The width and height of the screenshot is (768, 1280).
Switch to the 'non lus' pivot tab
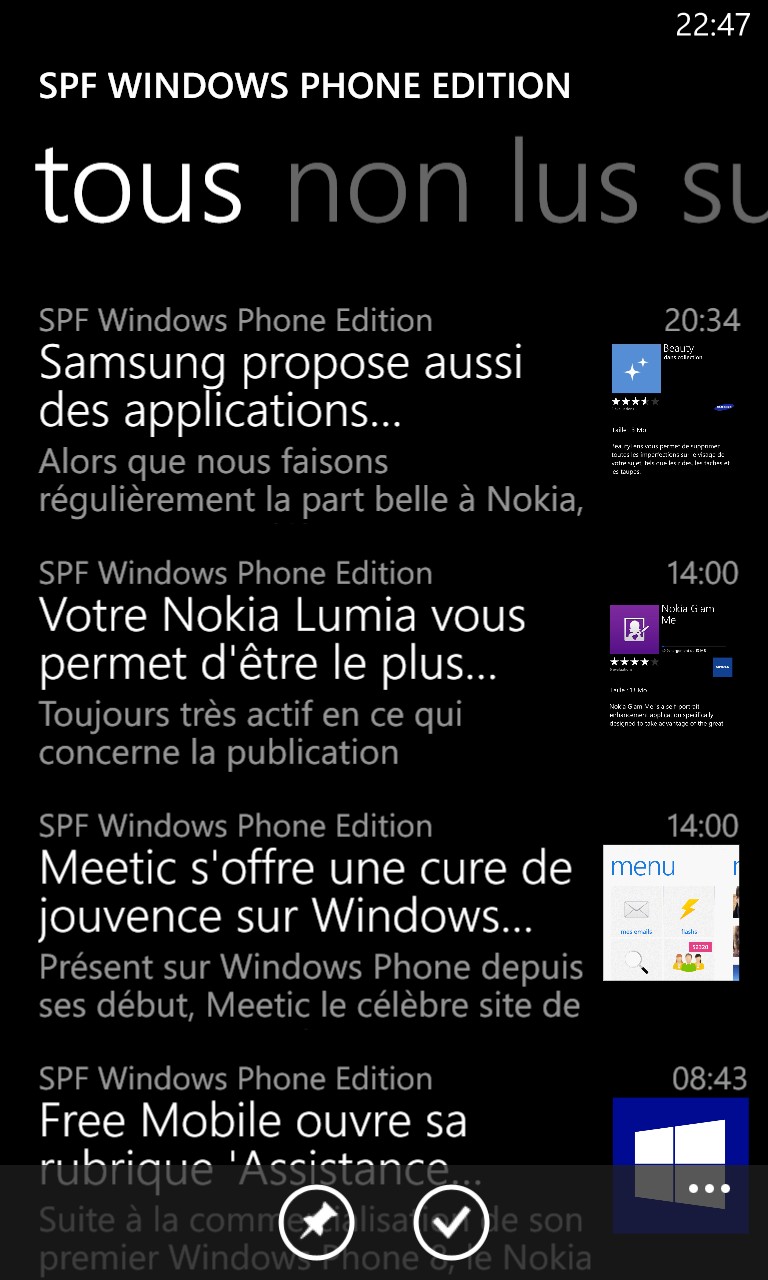point(462,184)
